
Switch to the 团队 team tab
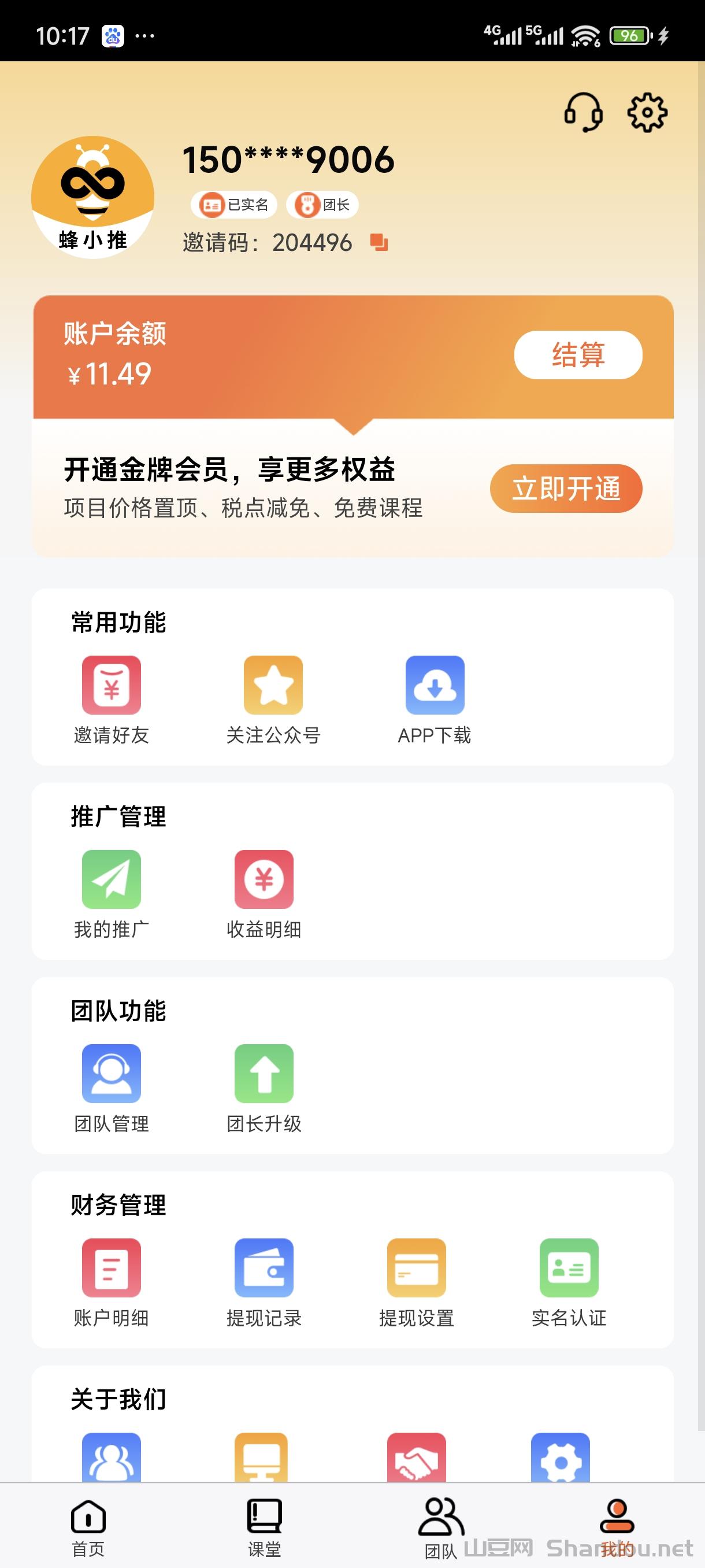[x=441, y=1526]
